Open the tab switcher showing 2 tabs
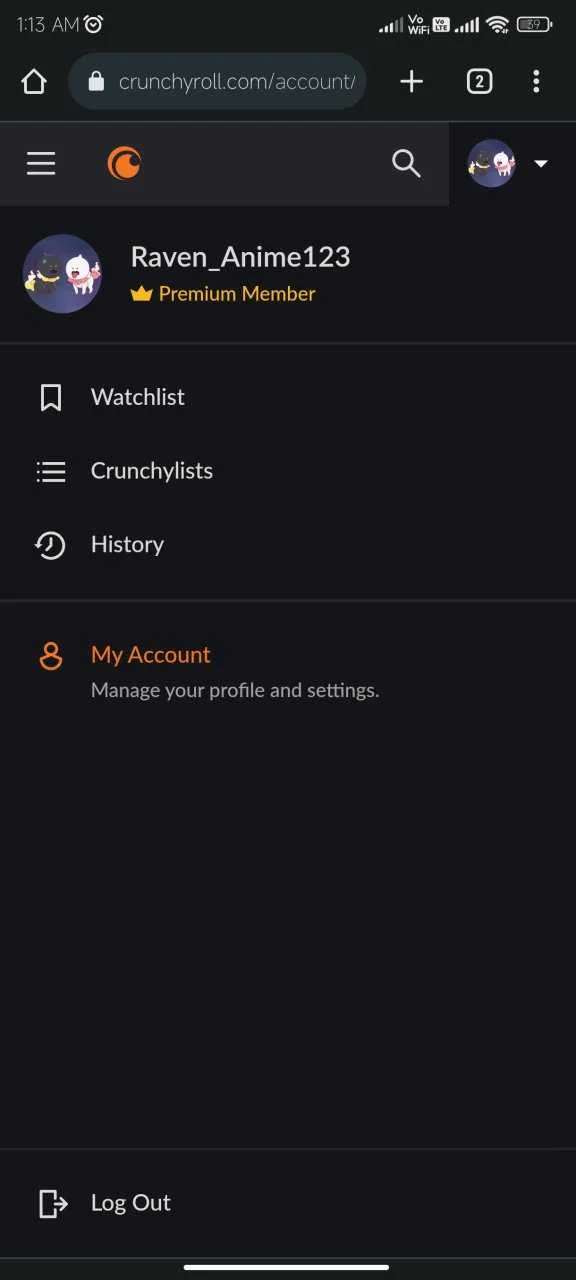 pyautogui.click(x=479, y=82)
